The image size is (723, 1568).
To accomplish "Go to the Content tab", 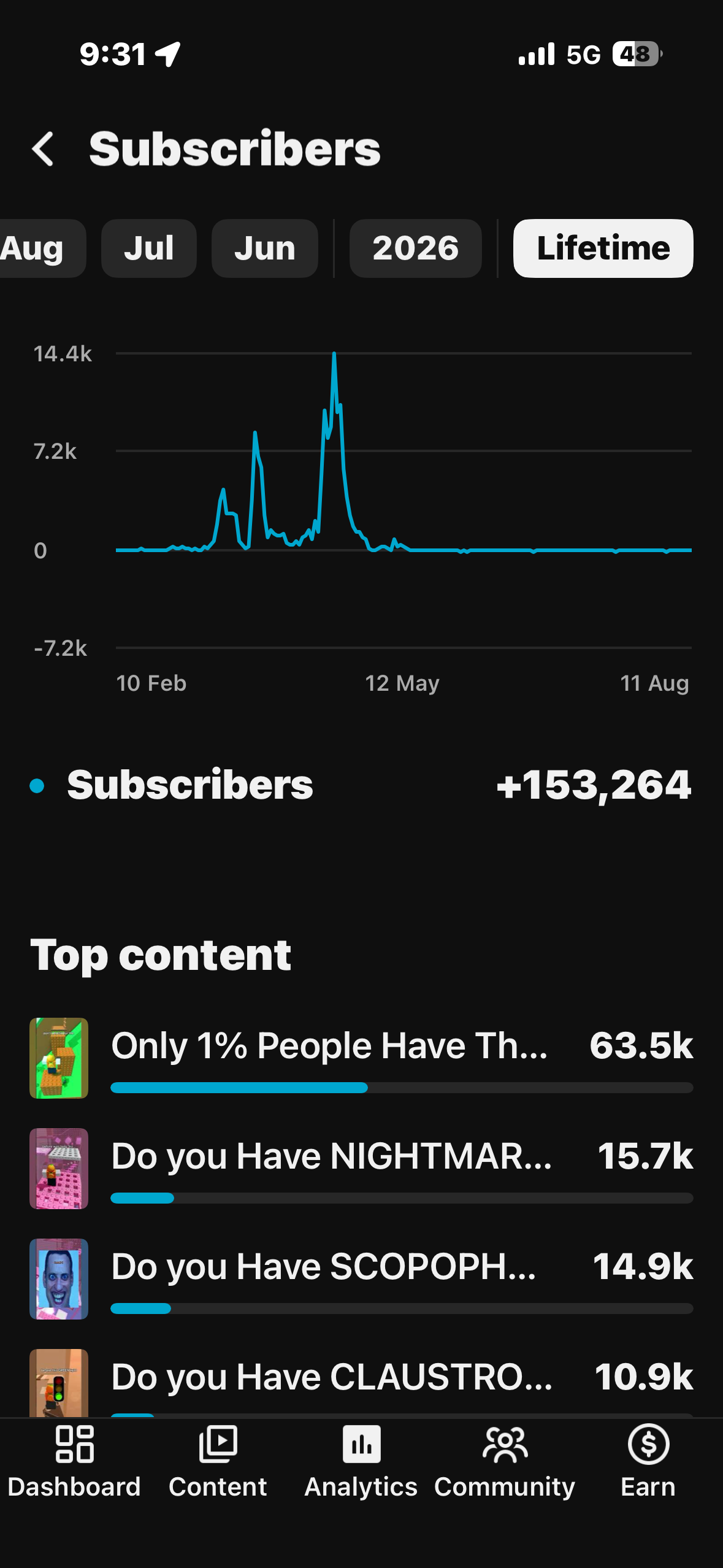I will [218, 1462].
